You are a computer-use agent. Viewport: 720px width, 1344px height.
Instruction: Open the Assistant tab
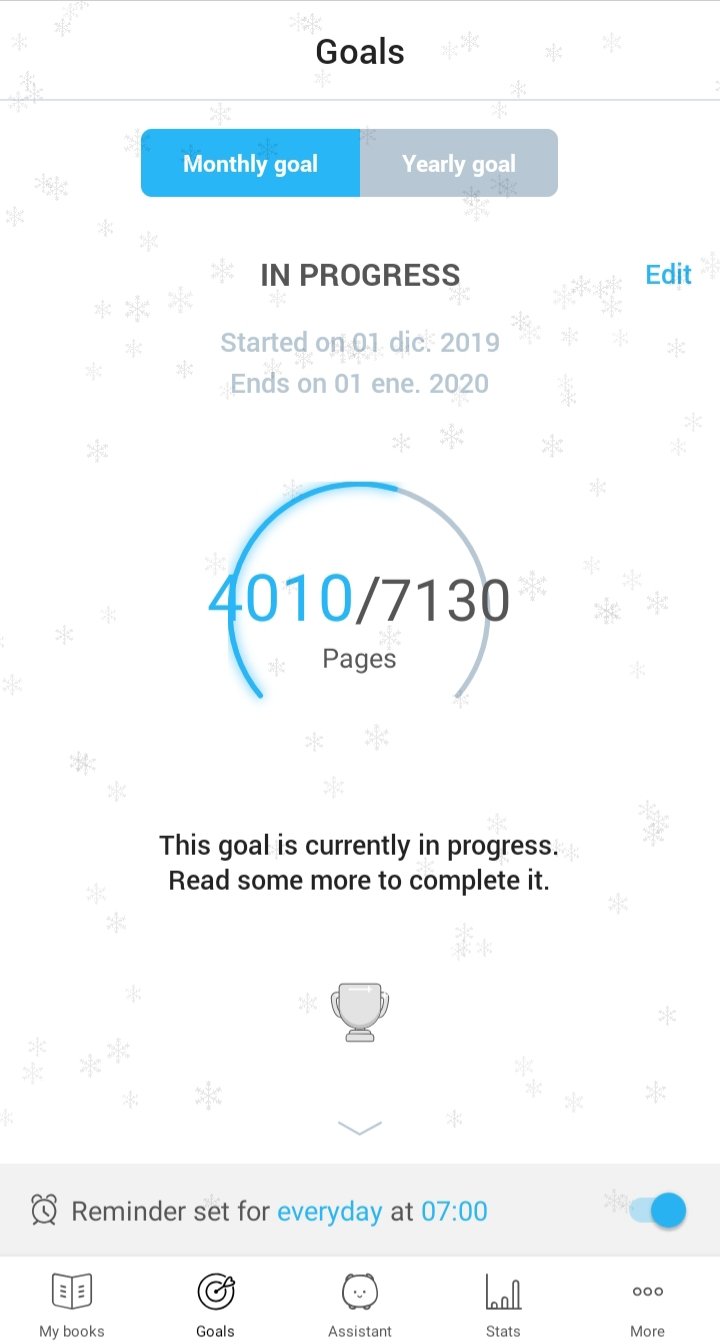click(x=360, y=1304)
